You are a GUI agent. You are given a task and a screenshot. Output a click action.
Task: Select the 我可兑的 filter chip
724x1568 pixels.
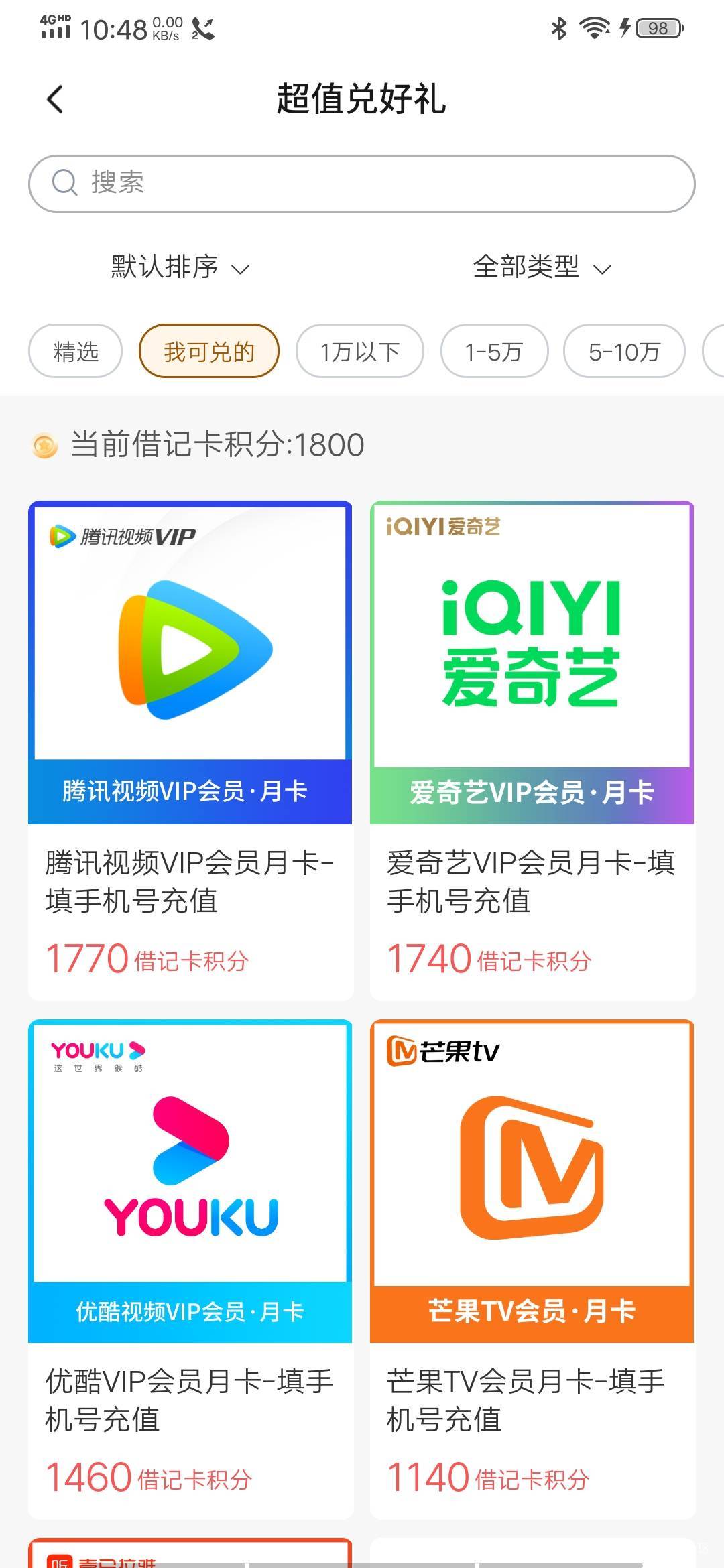208,351
